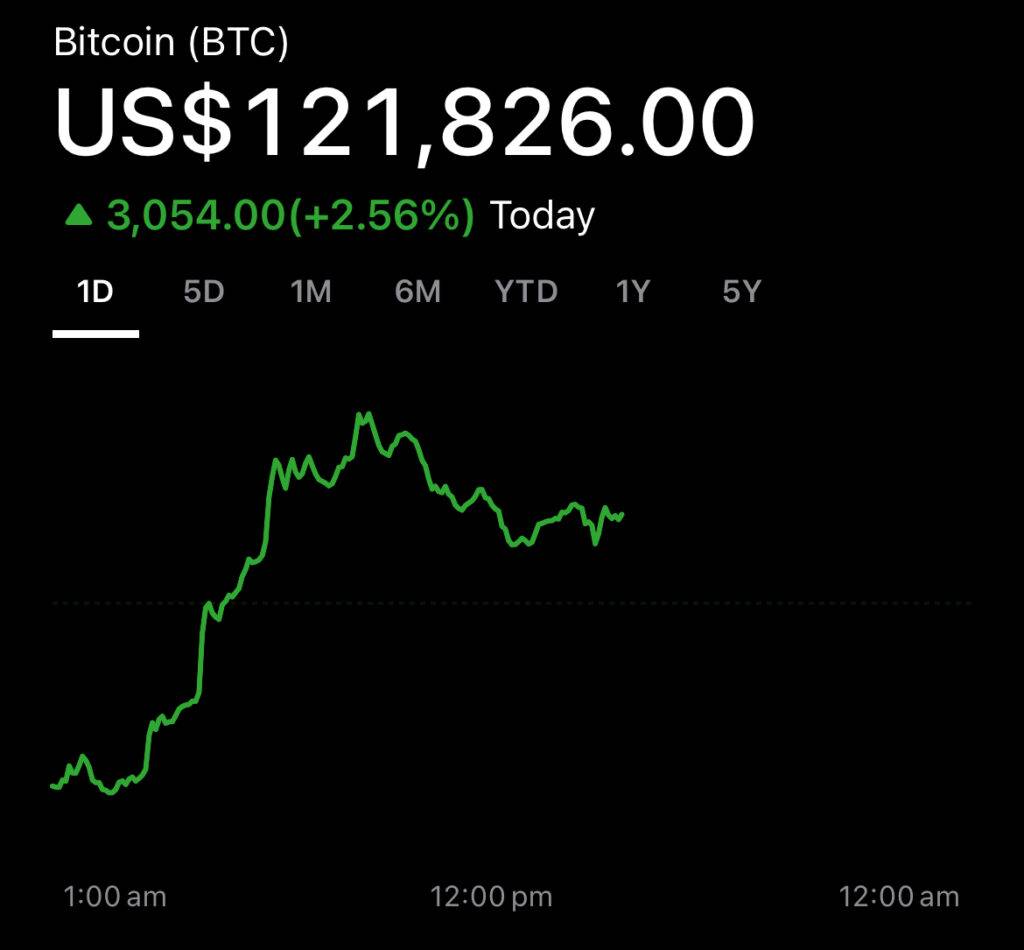Switch to the 6M range
The height and width of the screenshot is (950, 1024).
(x=417, y=292)
